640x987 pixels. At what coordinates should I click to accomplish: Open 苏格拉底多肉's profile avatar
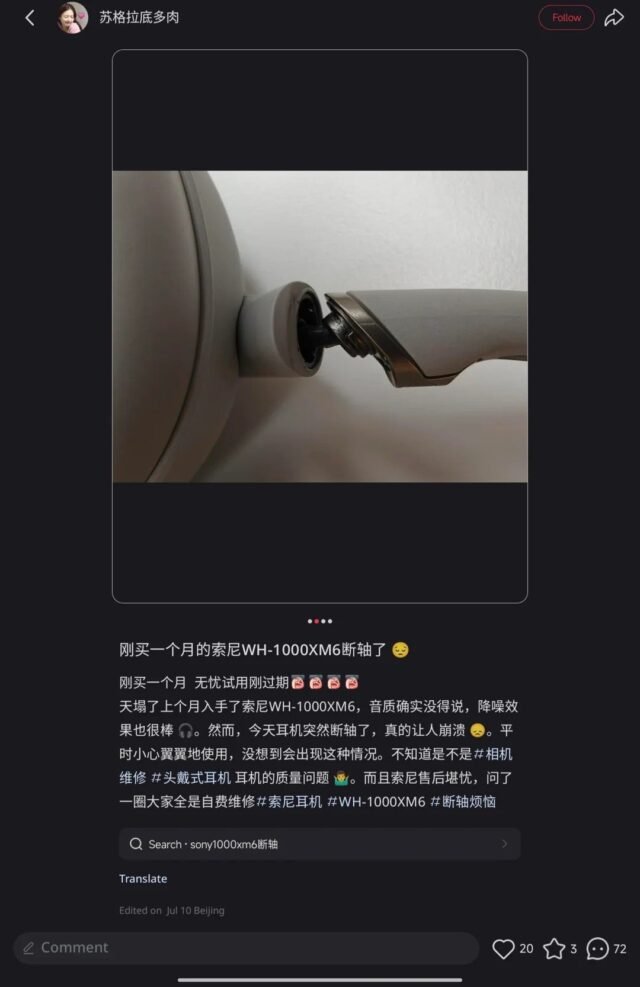tap(72, 18)
